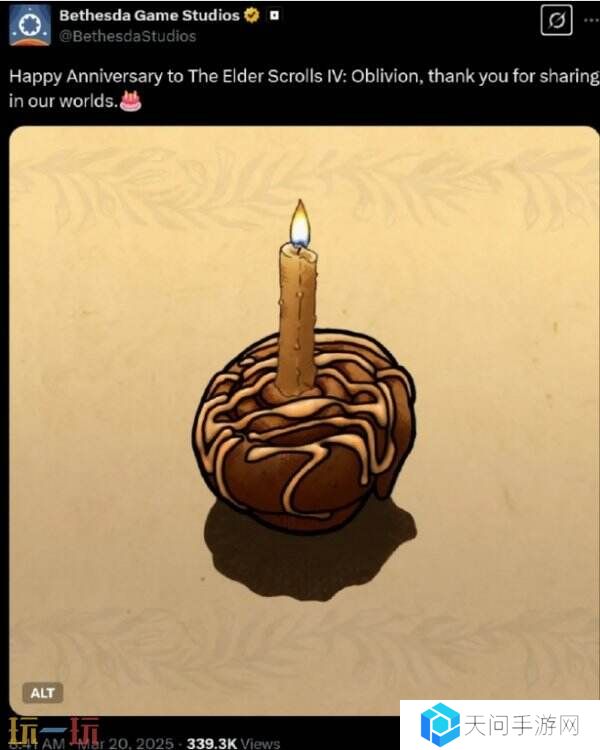Tap the Grok explain icon
The height and width of the screenshot is (750, 600).
pos(555,21)
